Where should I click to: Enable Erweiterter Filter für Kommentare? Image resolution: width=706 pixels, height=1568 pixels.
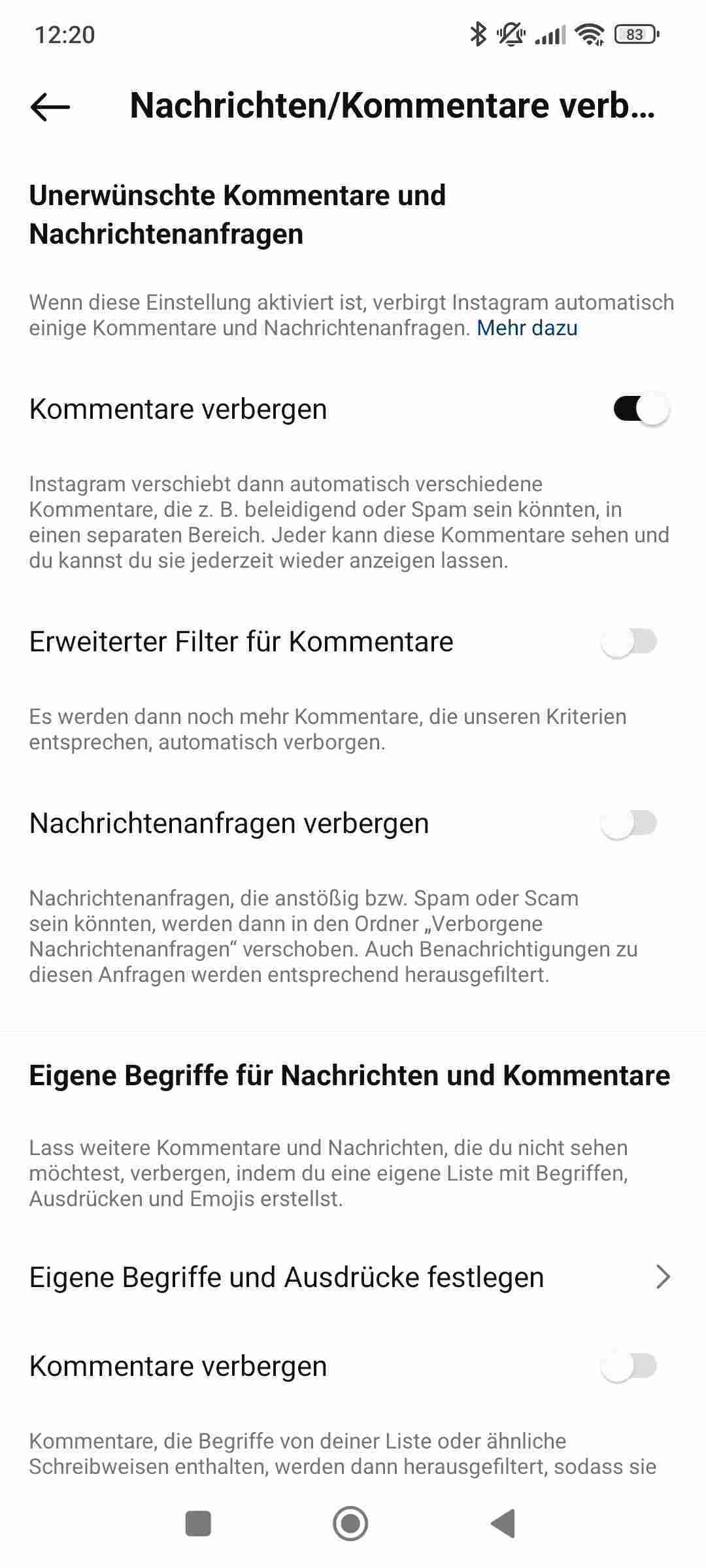point(629,642)
